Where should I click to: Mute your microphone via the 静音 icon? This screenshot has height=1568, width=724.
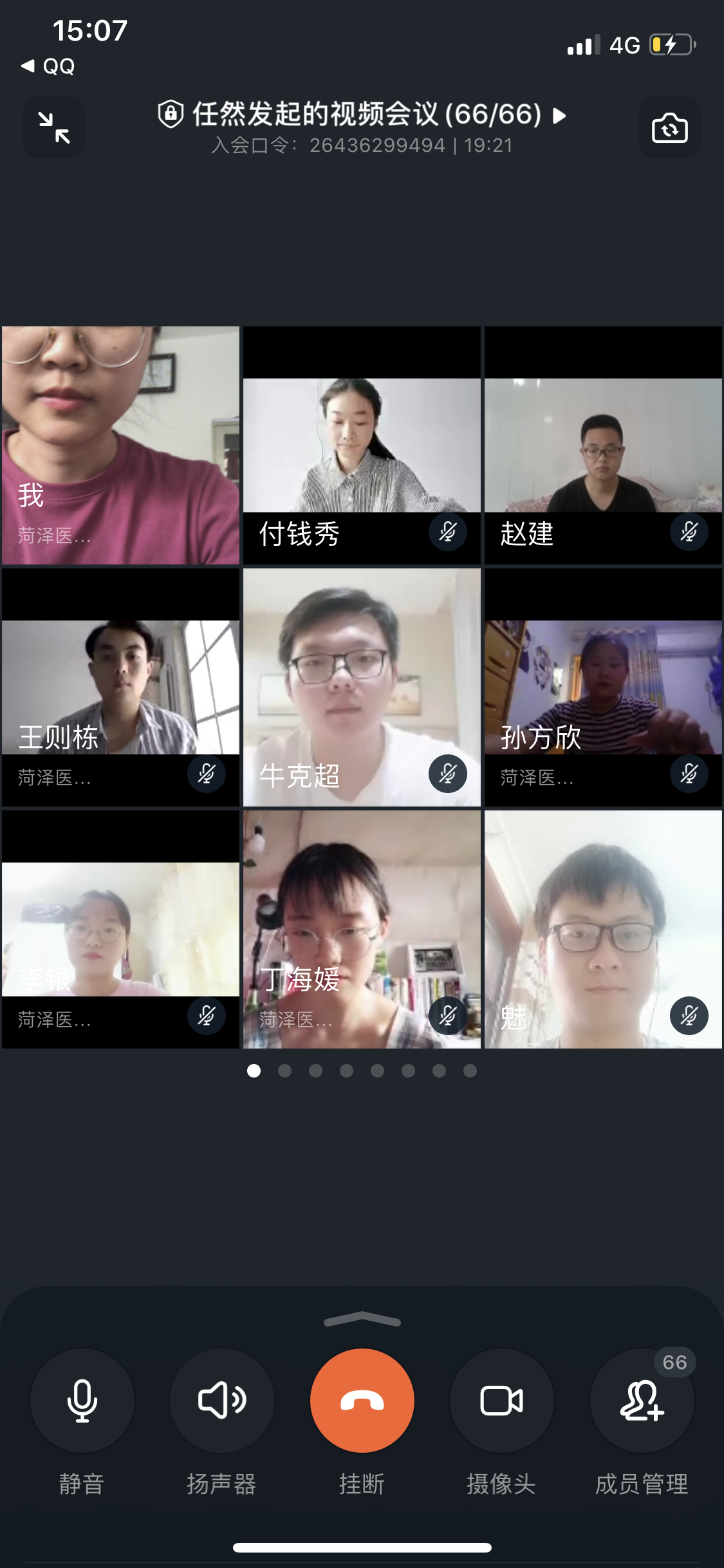pyautogui.click(x=82, y=1399)
